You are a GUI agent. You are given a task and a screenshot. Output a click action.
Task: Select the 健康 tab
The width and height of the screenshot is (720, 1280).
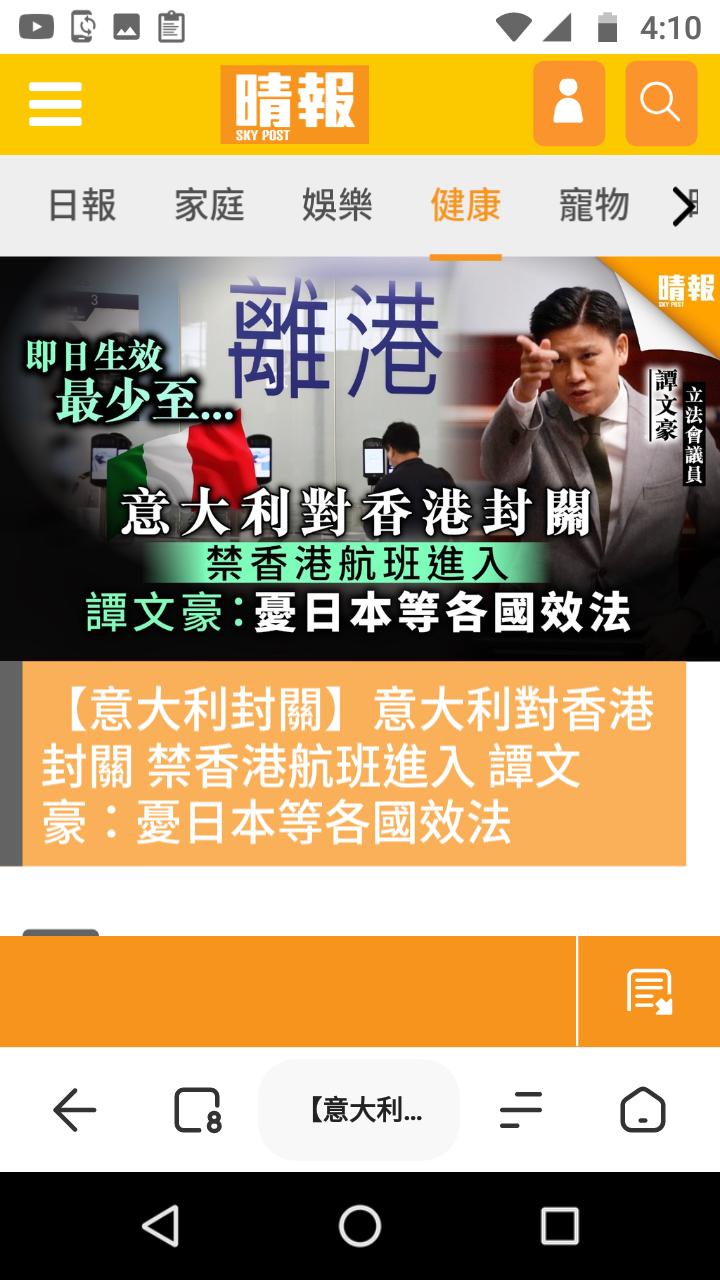[465, 206]
